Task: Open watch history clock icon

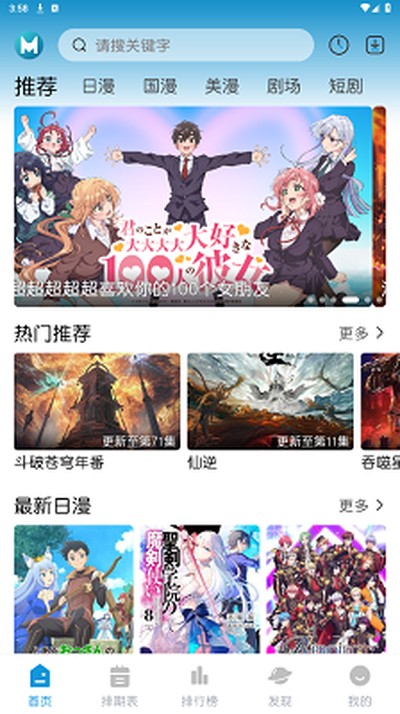Action: click(338, 45)
